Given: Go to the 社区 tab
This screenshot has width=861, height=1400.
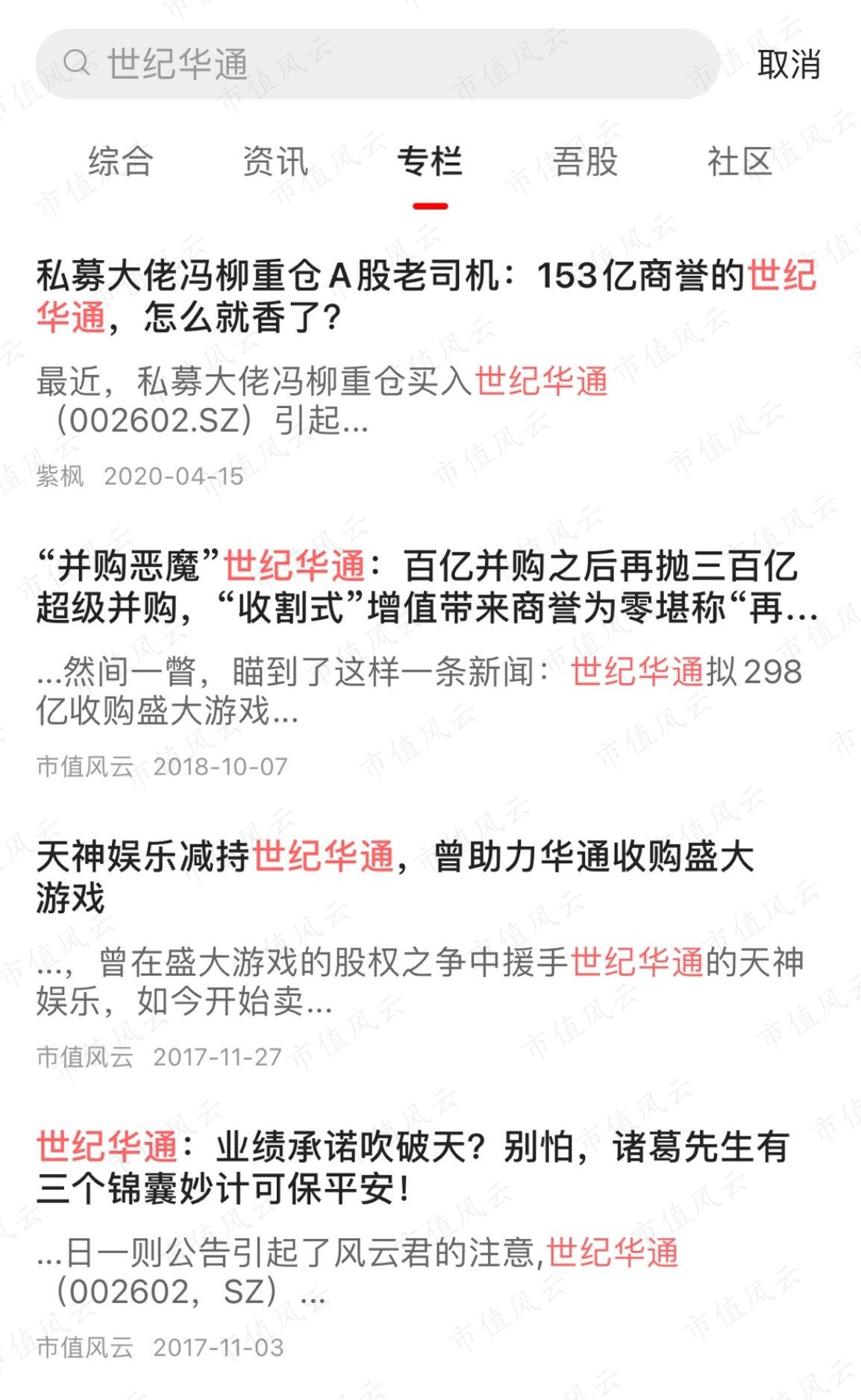Looking at the screenshot, I should pos(740,162).
